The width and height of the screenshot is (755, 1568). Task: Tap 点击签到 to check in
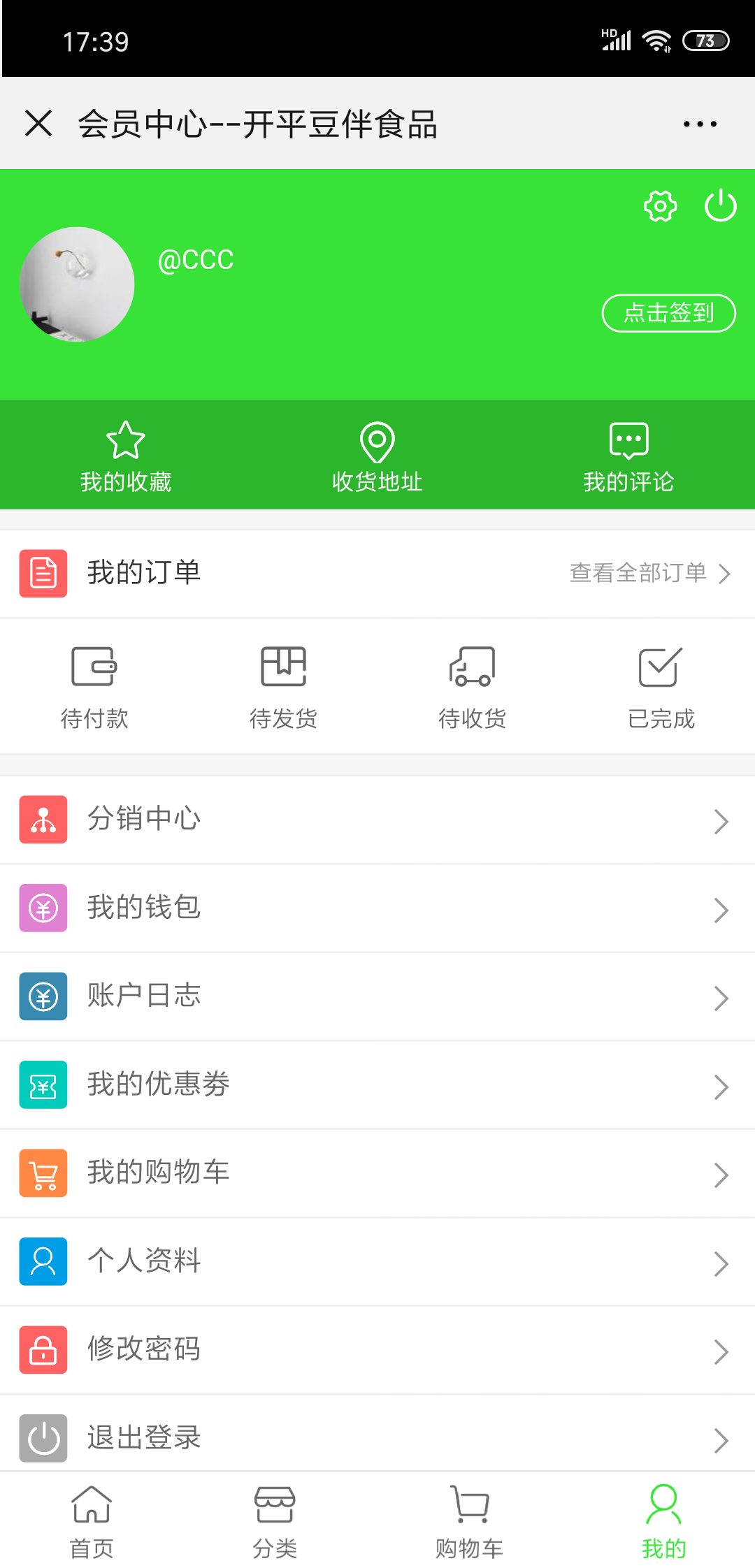(668, 313)
